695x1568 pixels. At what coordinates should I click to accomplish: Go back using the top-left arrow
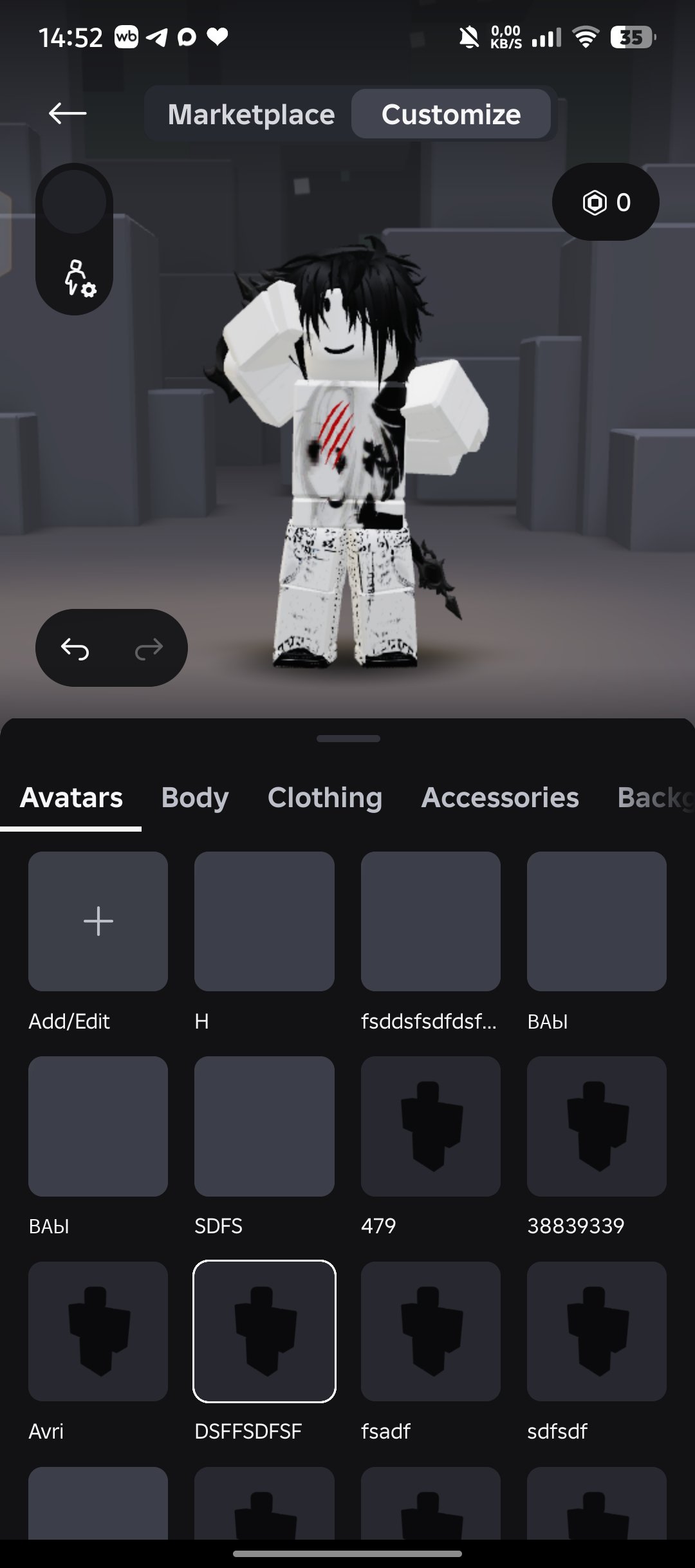(68, 114)
